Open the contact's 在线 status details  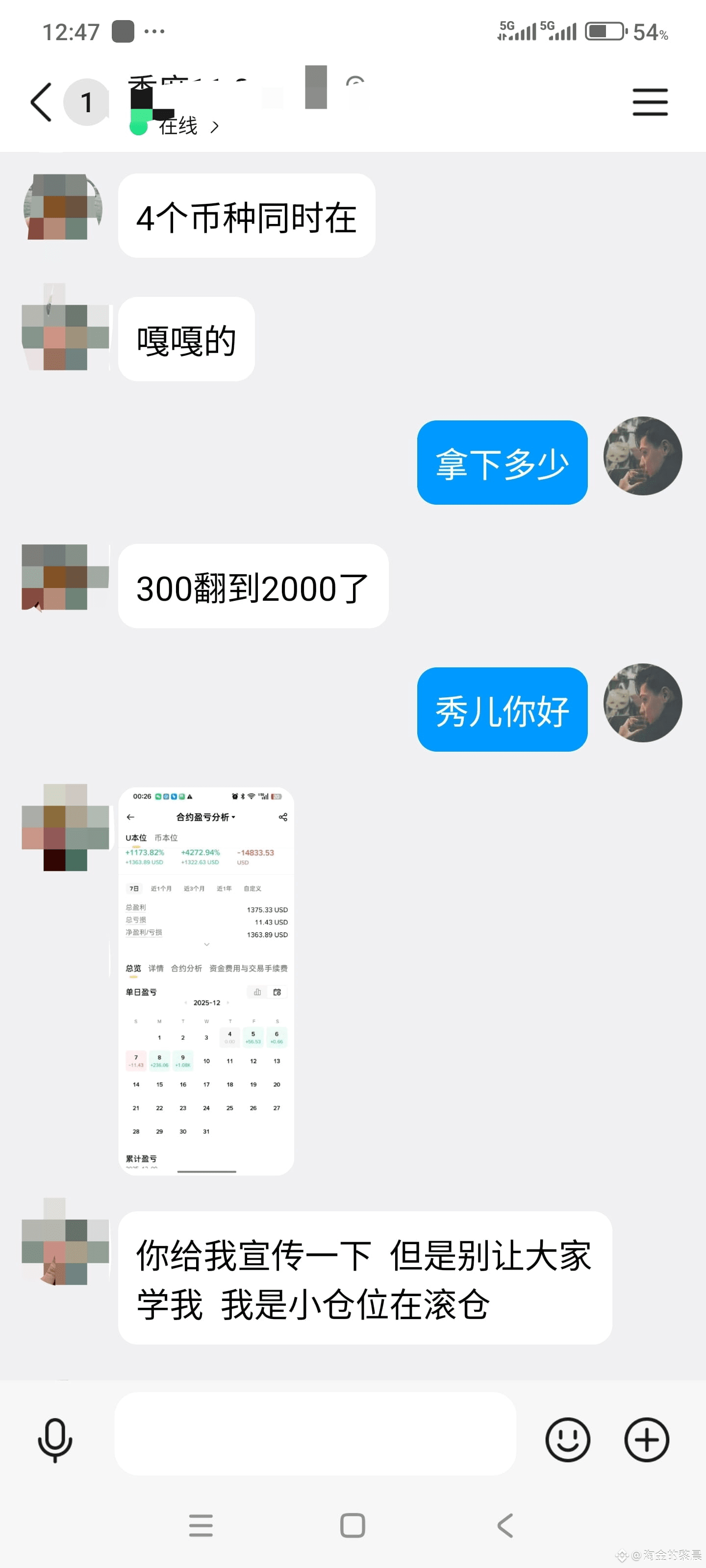coord(186,126)
